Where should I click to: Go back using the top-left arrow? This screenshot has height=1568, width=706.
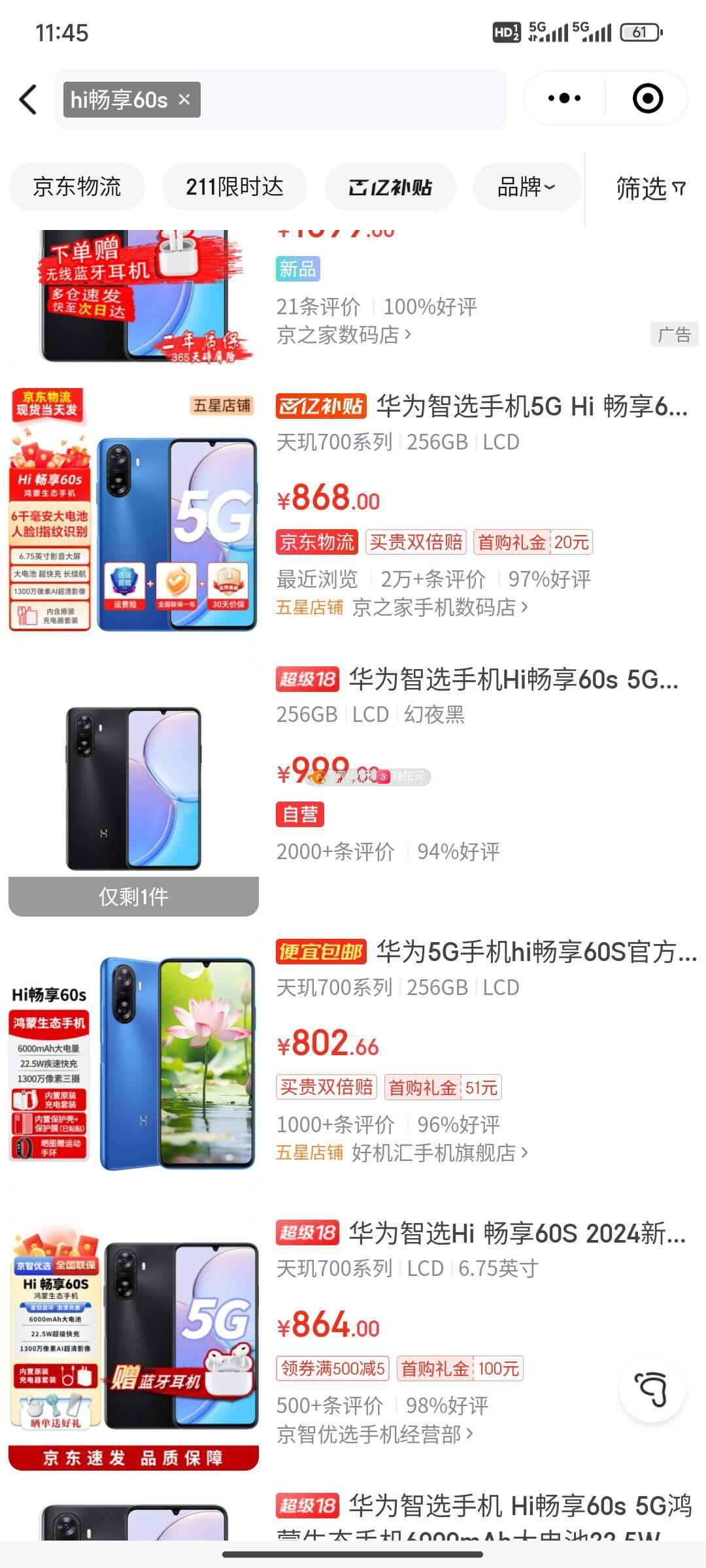28,99
